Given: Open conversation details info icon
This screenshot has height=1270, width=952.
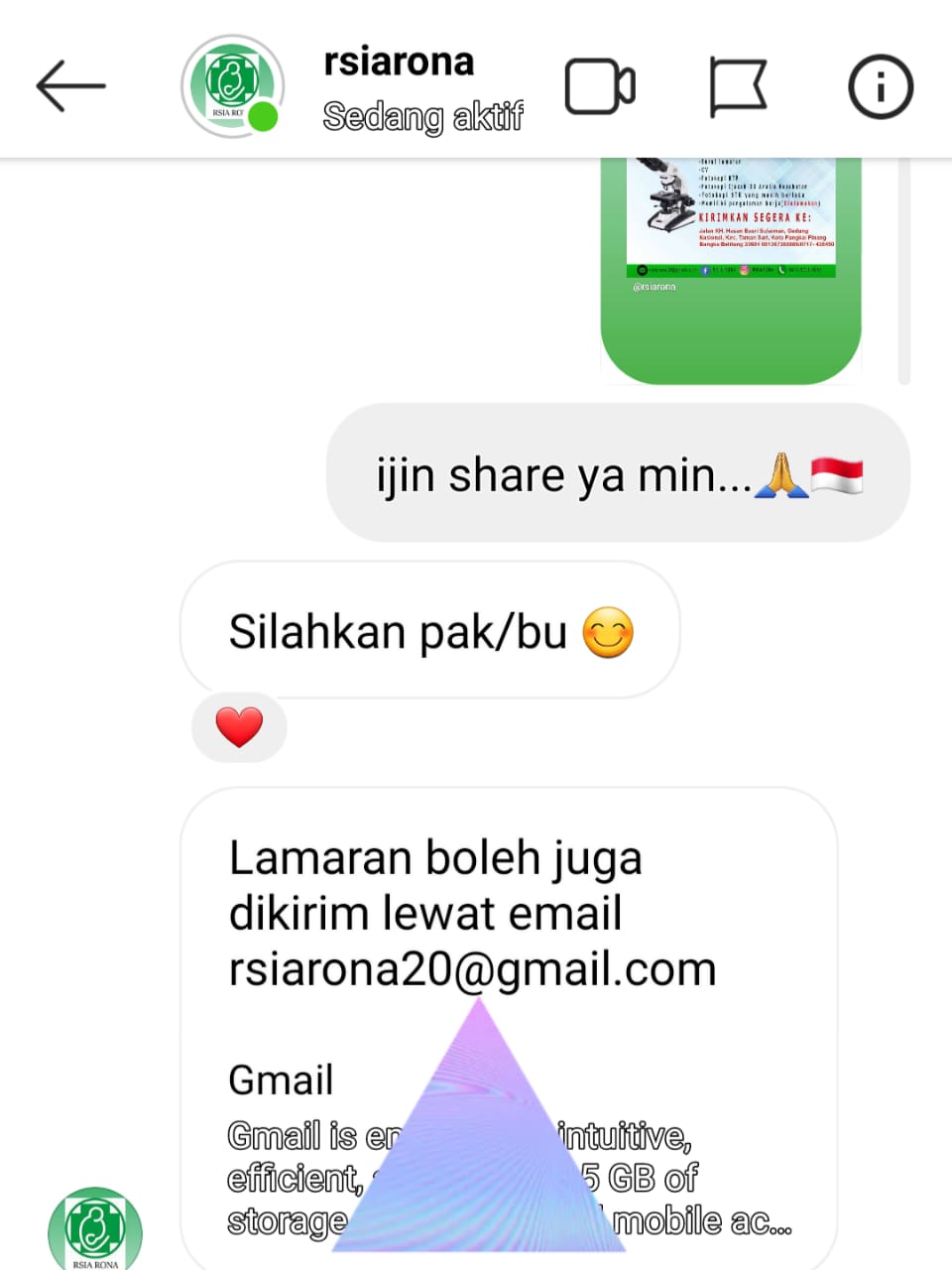Looking at the screenshot, I should tap(881, 87).
